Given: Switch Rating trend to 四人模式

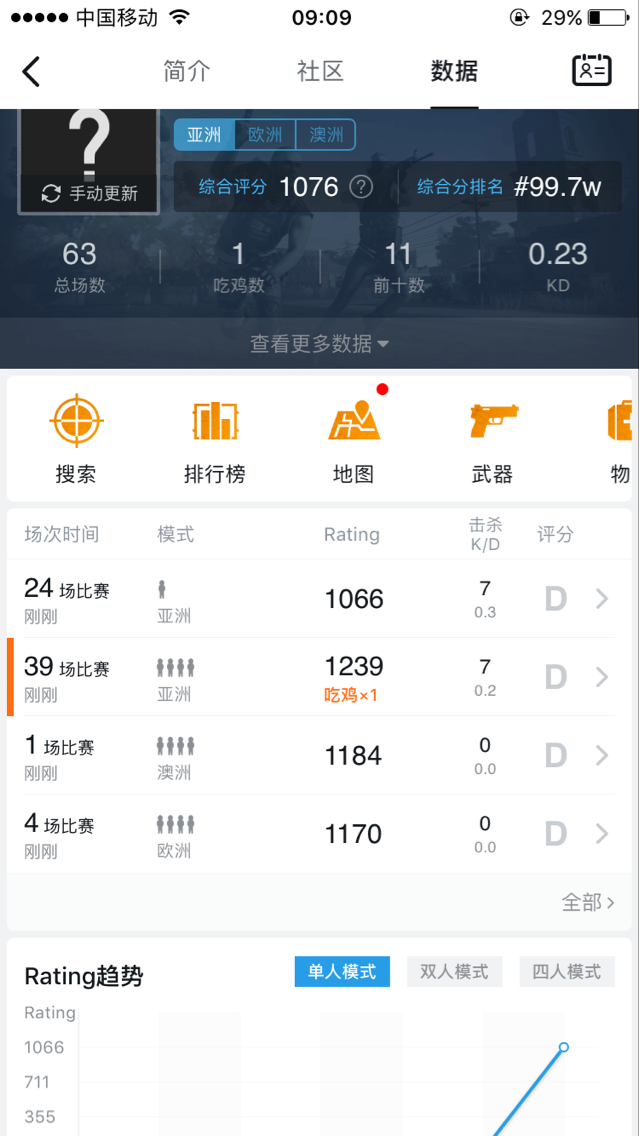Looking at the screenshot, I should point(567,972).
